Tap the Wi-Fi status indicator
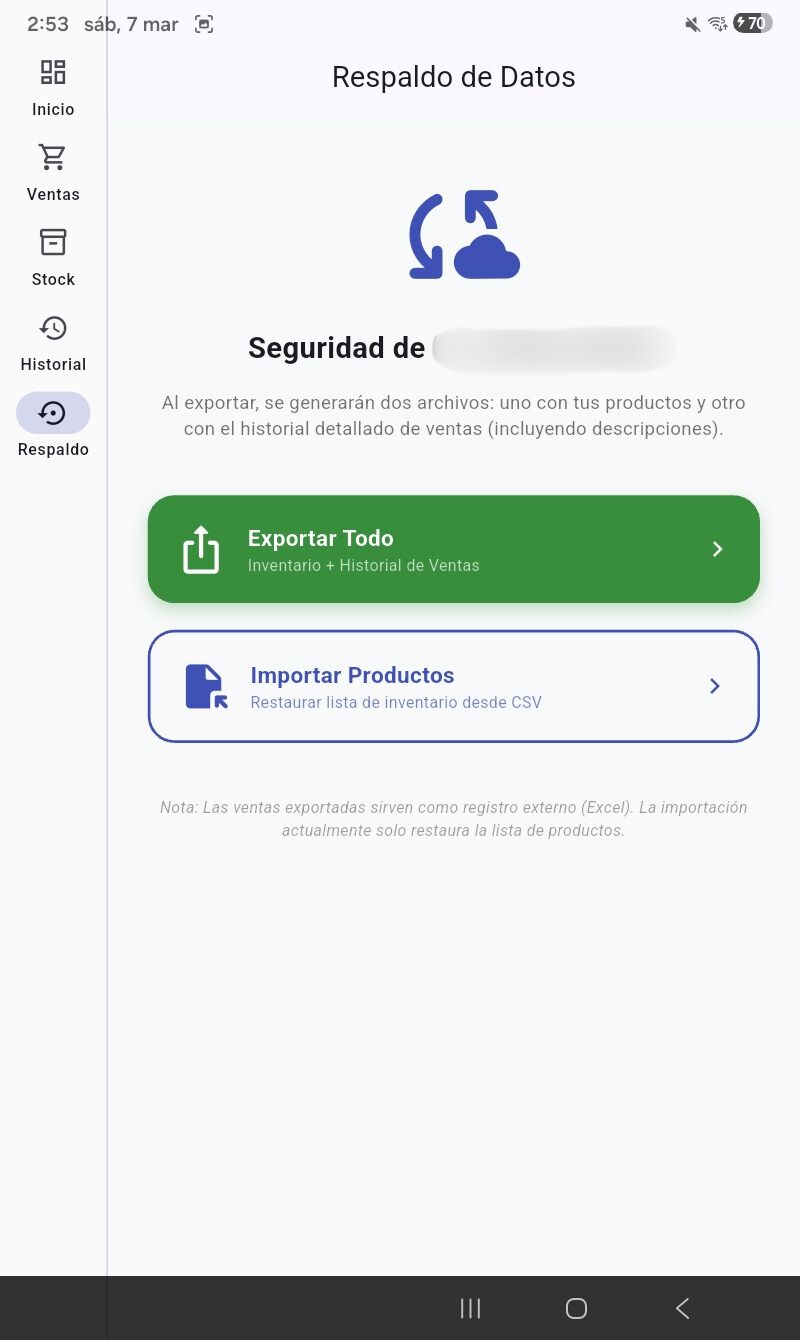The height and width of the screenshot is (1340, 800). [719, 23]
